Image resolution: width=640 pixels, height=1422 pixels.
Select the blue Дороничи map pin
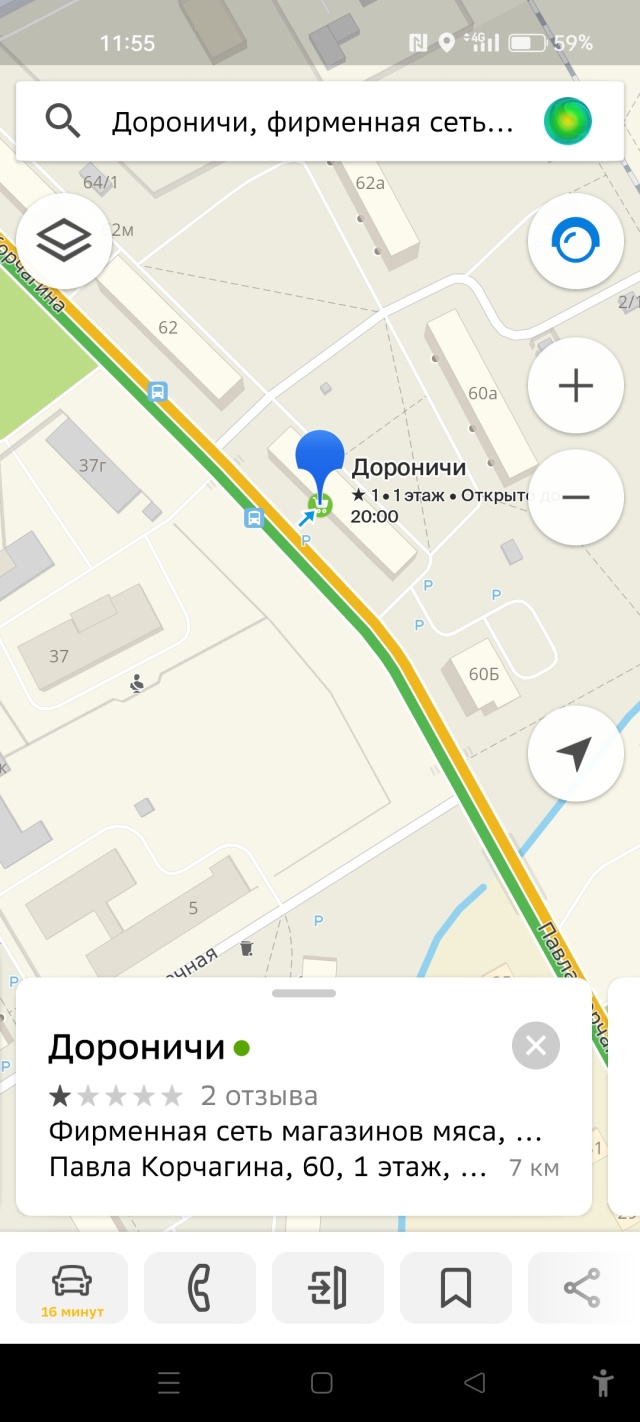click(320, 460)
